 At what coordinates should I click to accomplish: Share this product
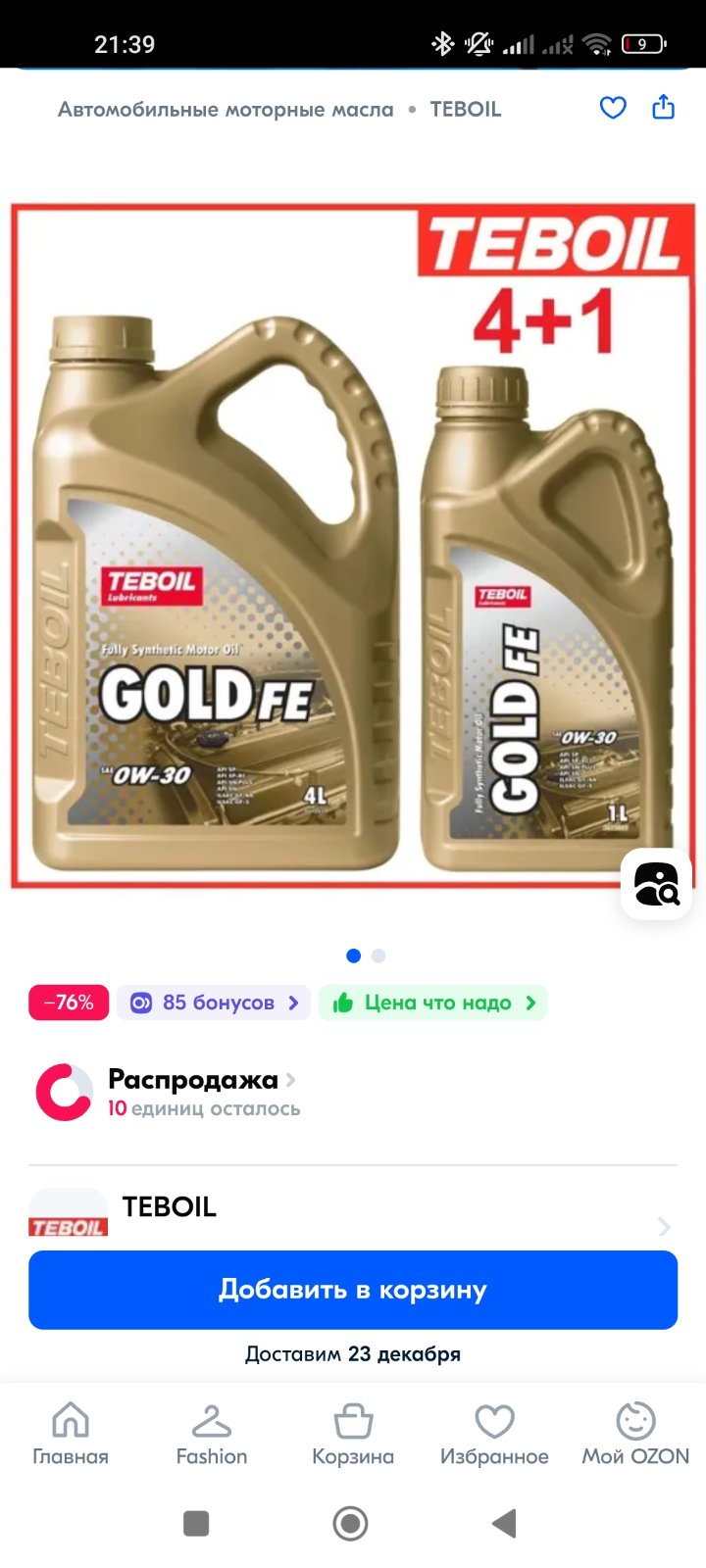[x=664, y=107]
